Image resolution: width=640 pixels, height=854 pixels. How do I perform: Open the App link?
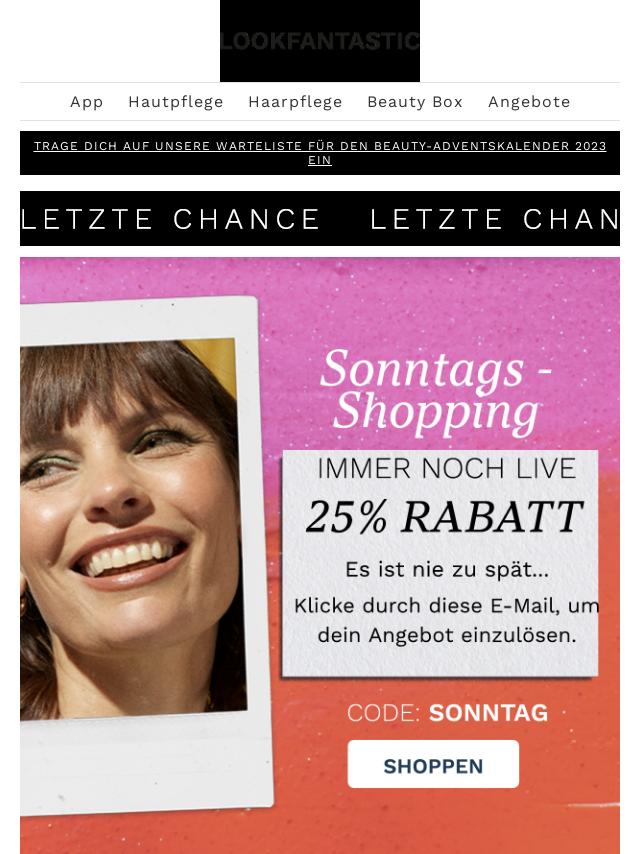point(87,102)
